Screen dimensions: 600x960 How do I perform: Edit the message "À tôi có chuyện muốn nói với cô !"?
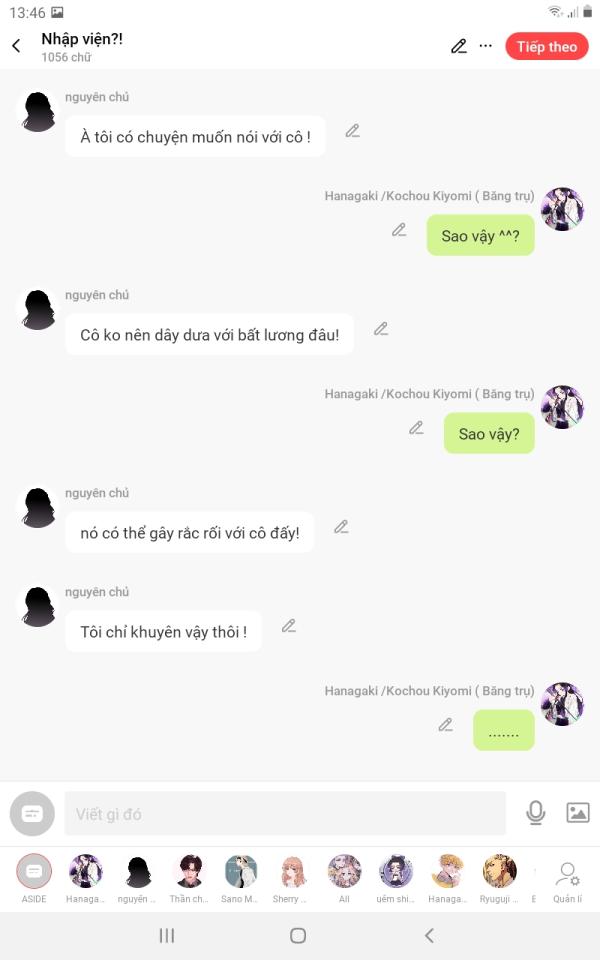pos(352,131)
